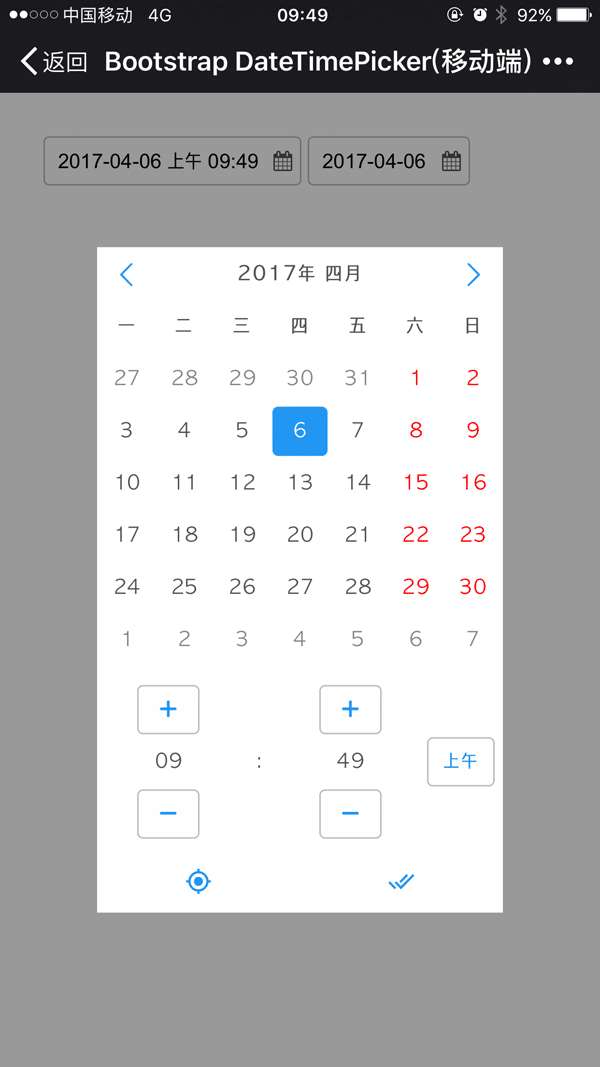Image resolution: width=600 pixels, height=1067 pixels.
Task: Pick March 31 from the previous month
Action: pos(357,378)
